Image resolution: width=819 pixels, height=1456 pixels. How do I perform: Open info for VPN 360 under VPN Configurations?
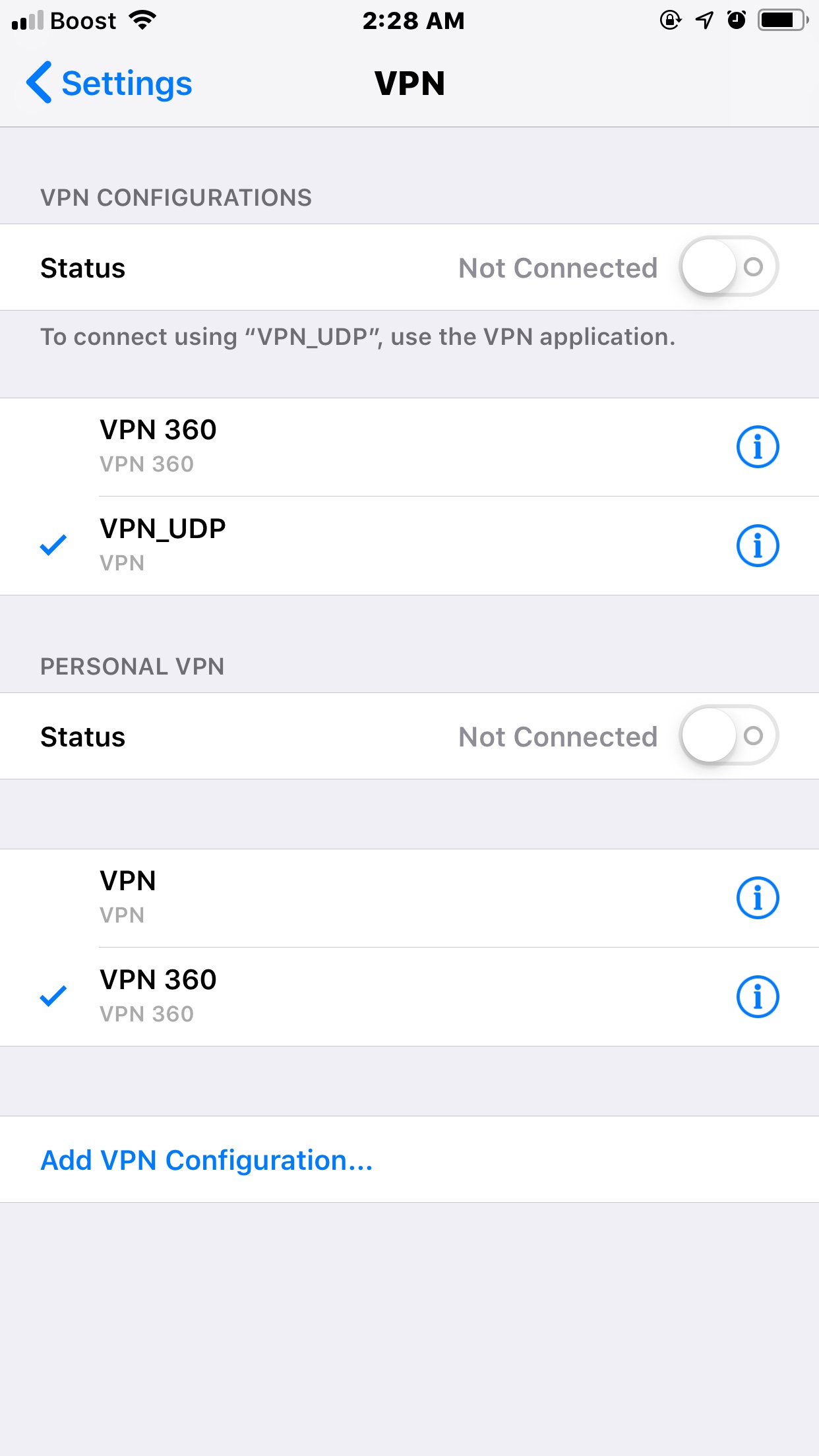(x=757, y=446)
